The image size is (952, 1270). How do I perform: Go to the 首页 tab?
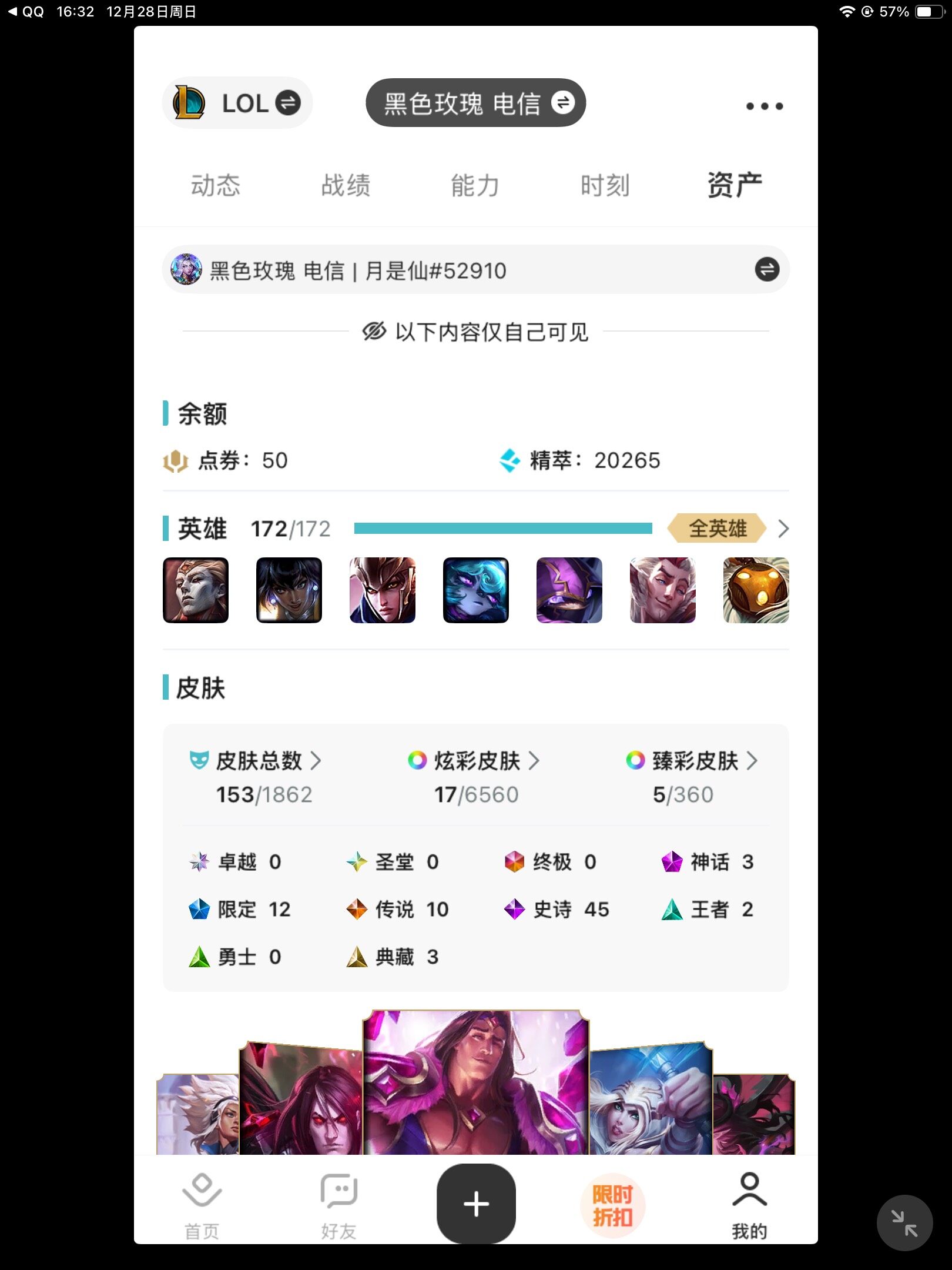pos(202,1205)
